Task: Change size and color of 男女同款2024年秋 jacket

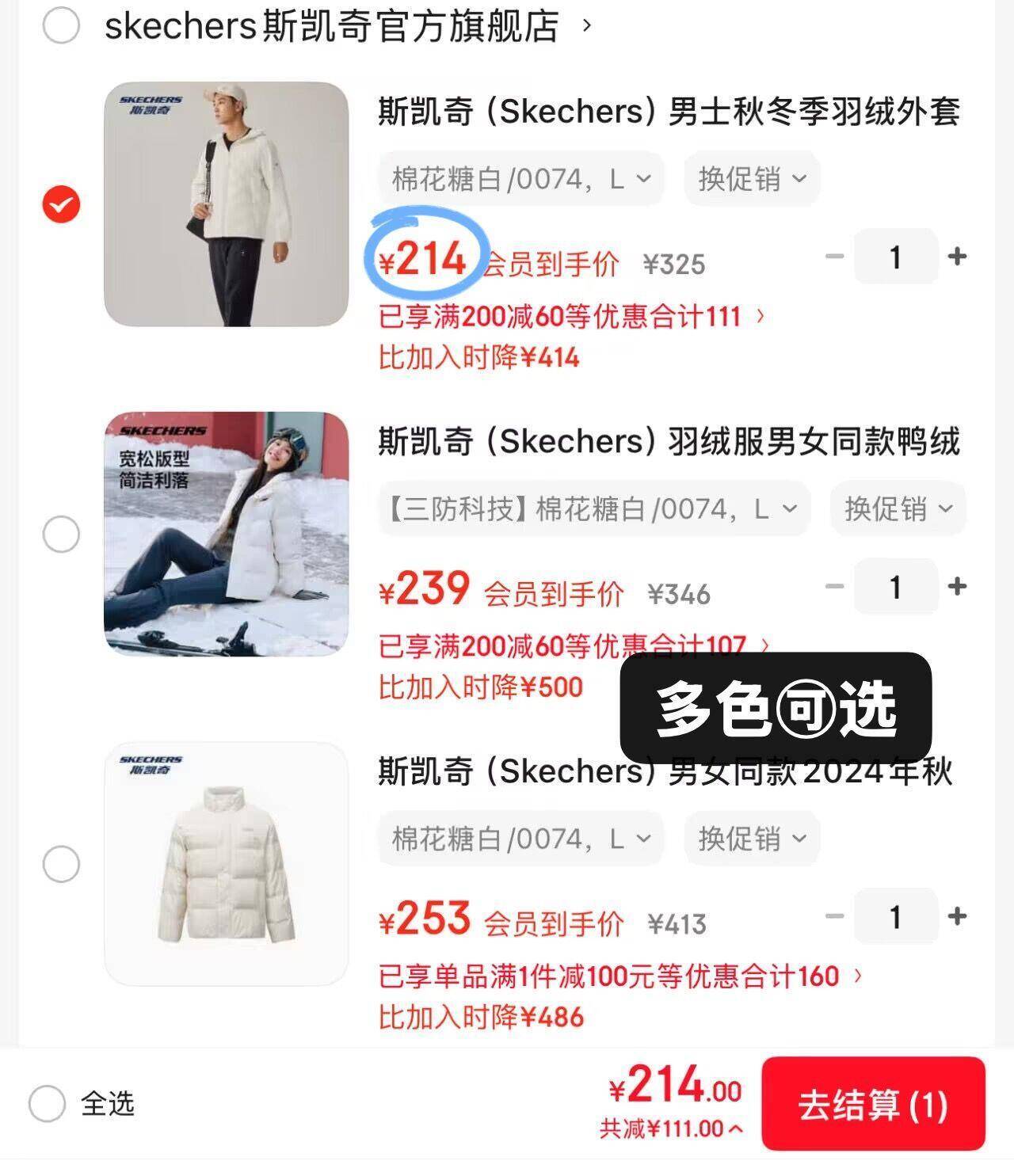Action: click(x=520, y=838)
